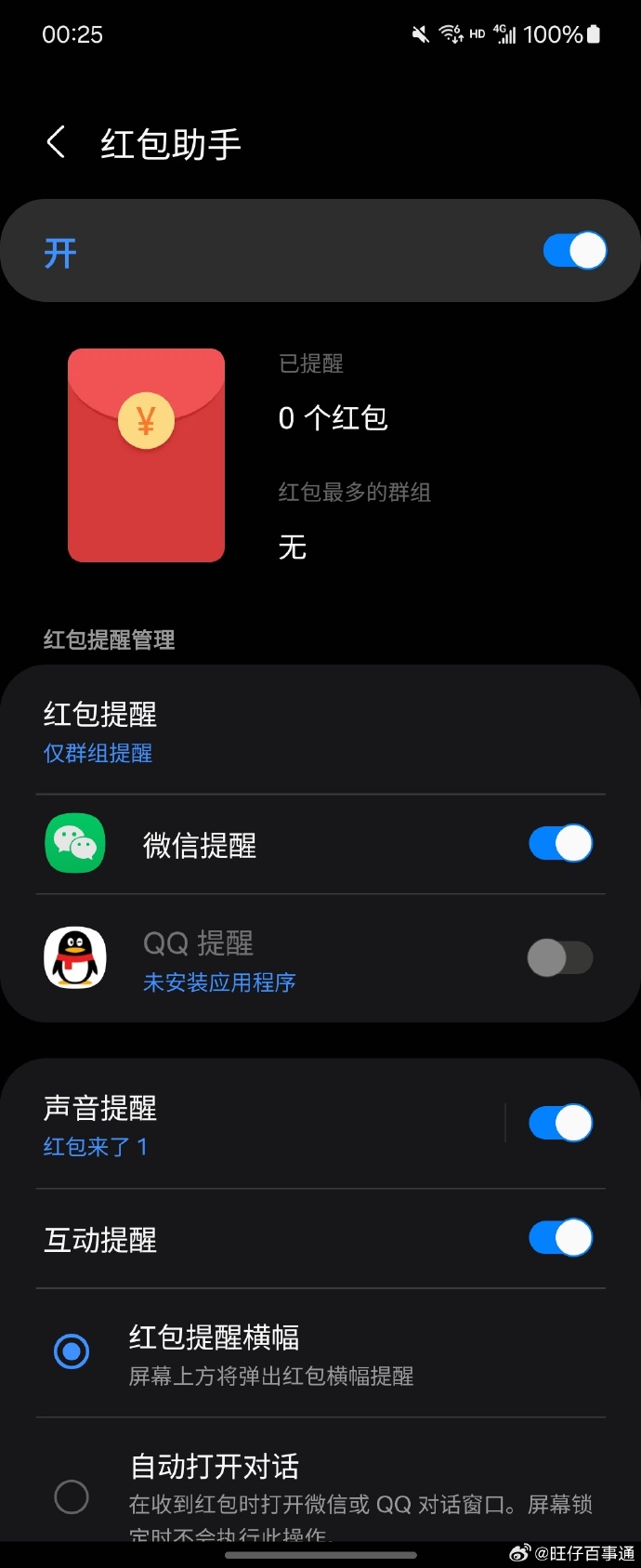Viewport: 641px width, 1568px height.
Task: Select 红包提醒横幅 radio option
Action: (x=72, y=1351)
